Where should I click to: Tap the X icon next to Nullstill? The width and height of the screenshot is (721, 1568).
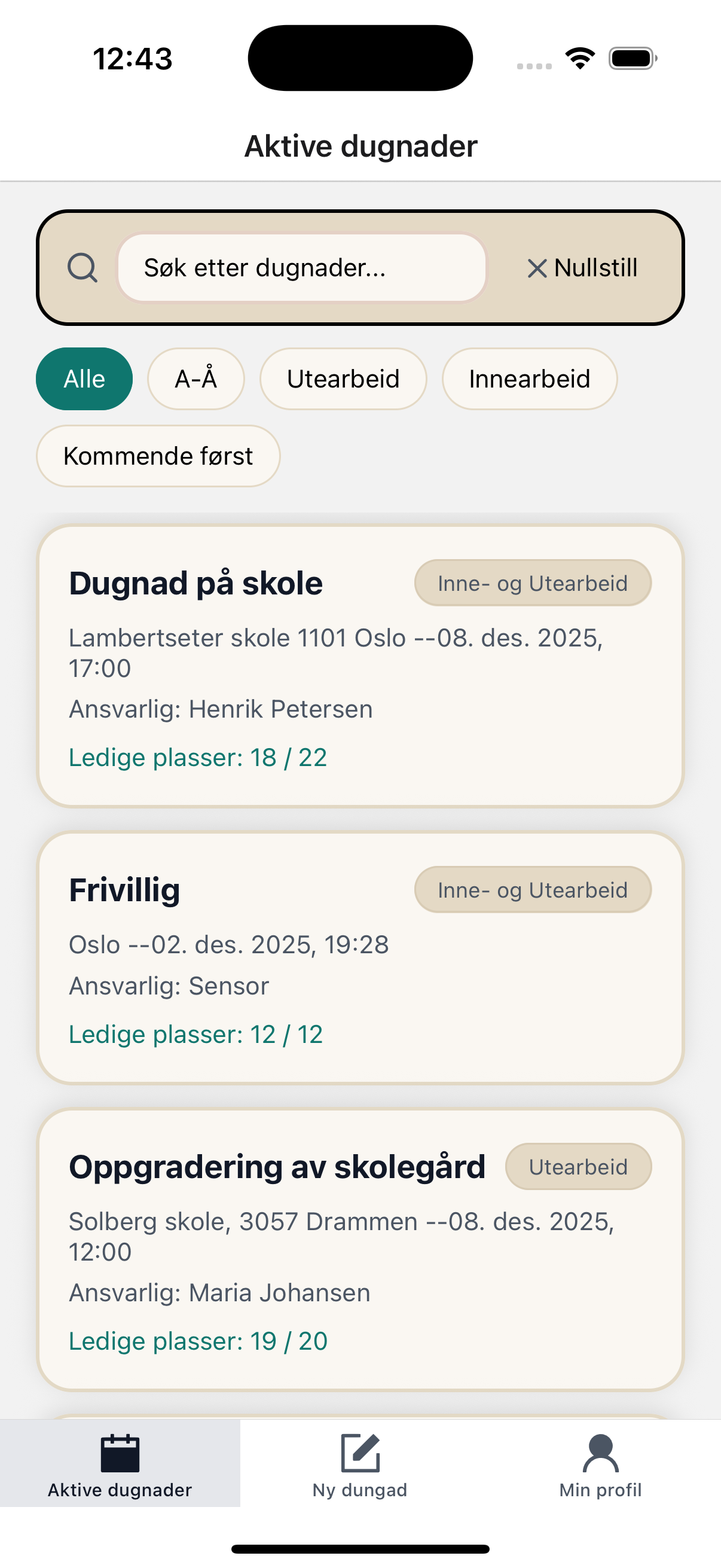click(537, 268)
